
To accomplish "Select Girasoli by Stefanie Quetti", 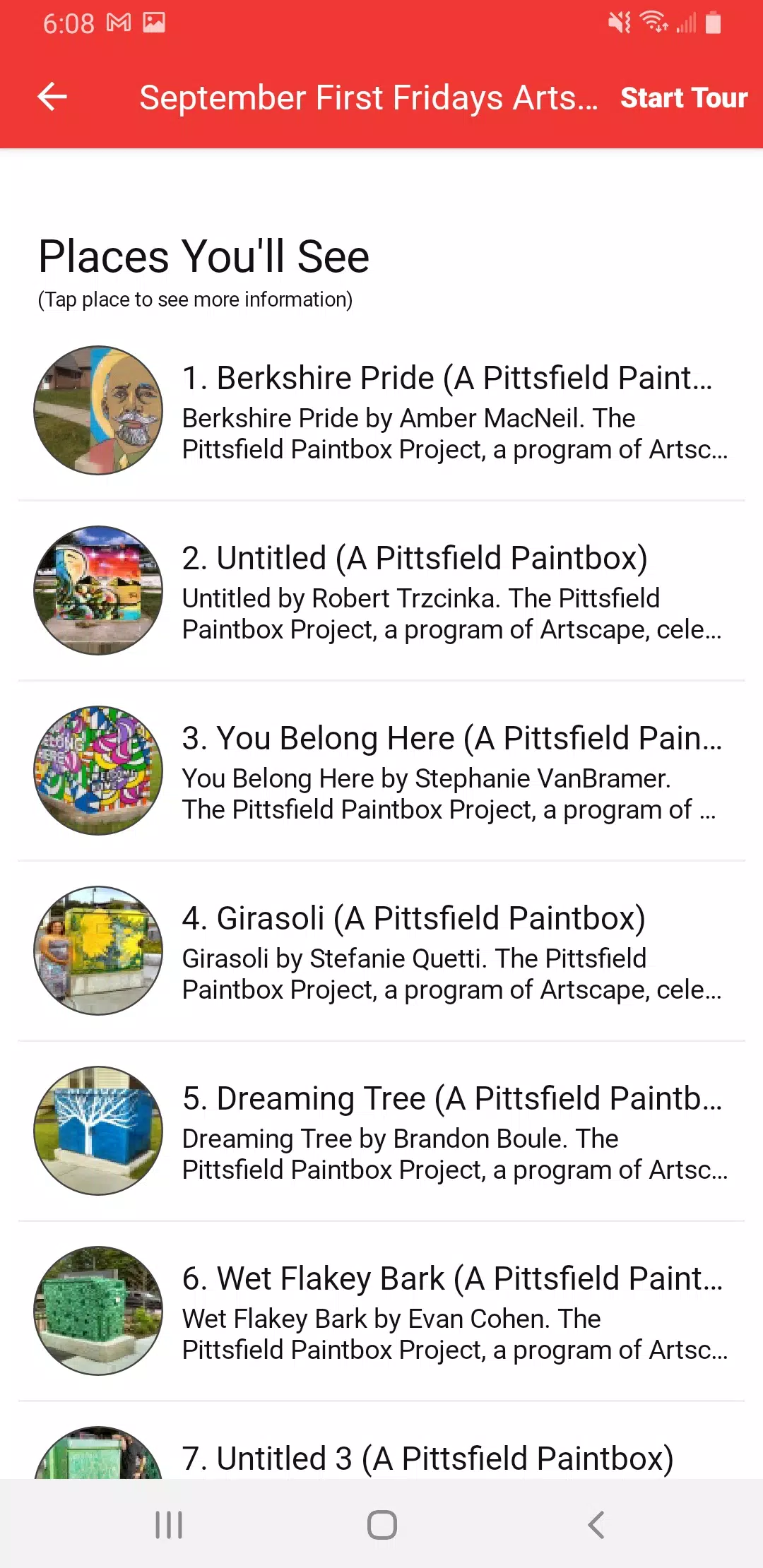I will coord(381,951).
